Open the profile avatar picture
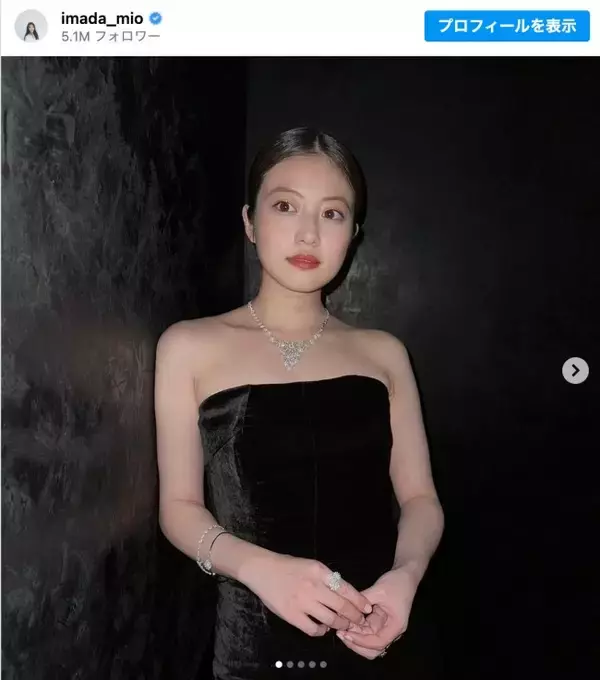This screenshot has height=680, width=600. (x=31, y=26)
